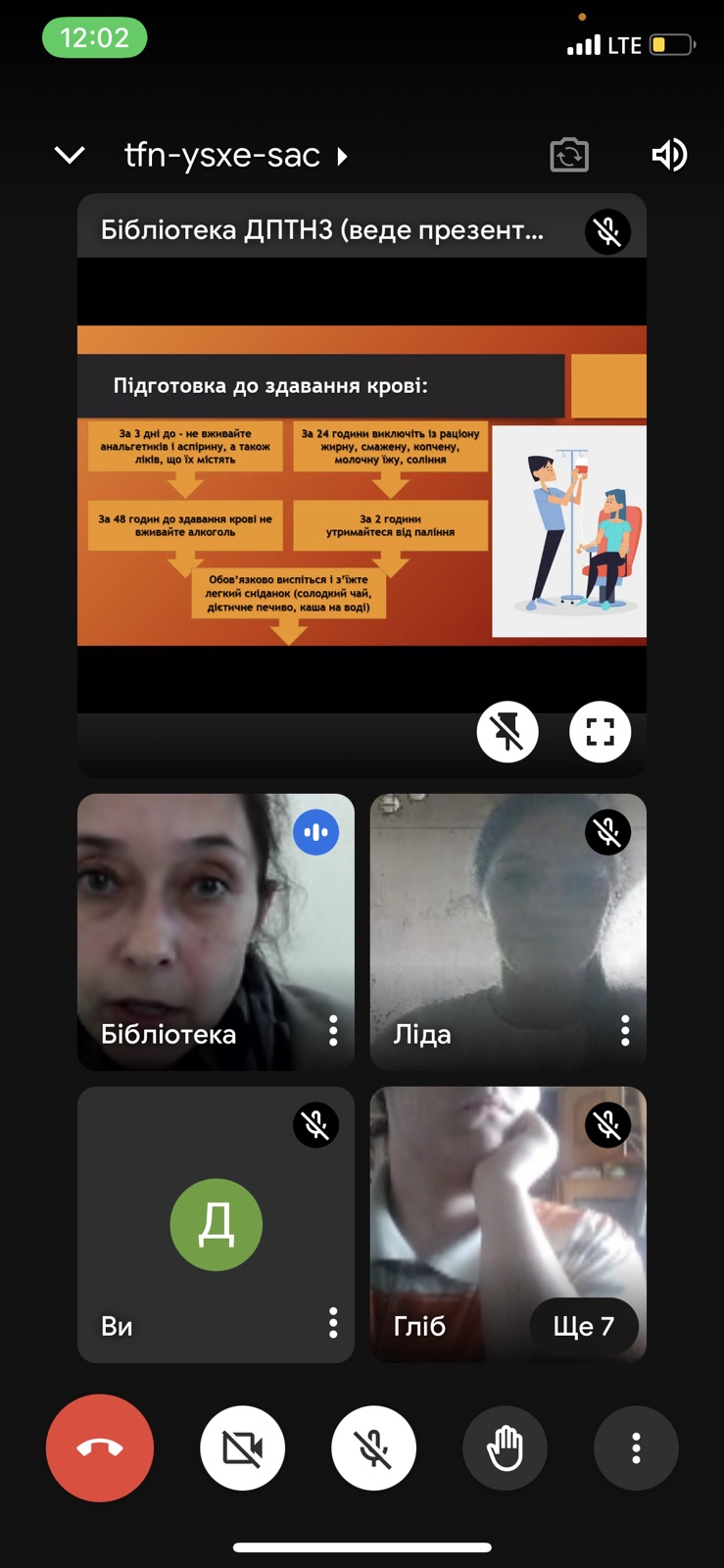Raise your hand in the meeting
Screen dimensions: 724x1568
tap(505, 1447)
